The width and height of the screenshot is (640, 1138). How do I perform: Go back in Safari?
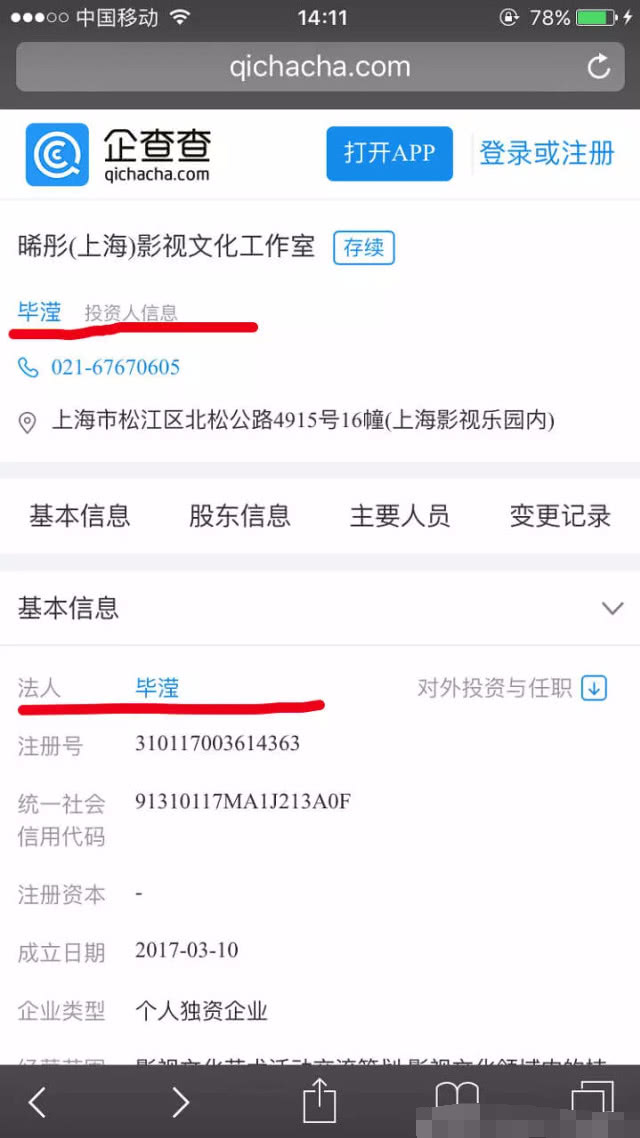pyautogui.click(x=37, y=1102)
